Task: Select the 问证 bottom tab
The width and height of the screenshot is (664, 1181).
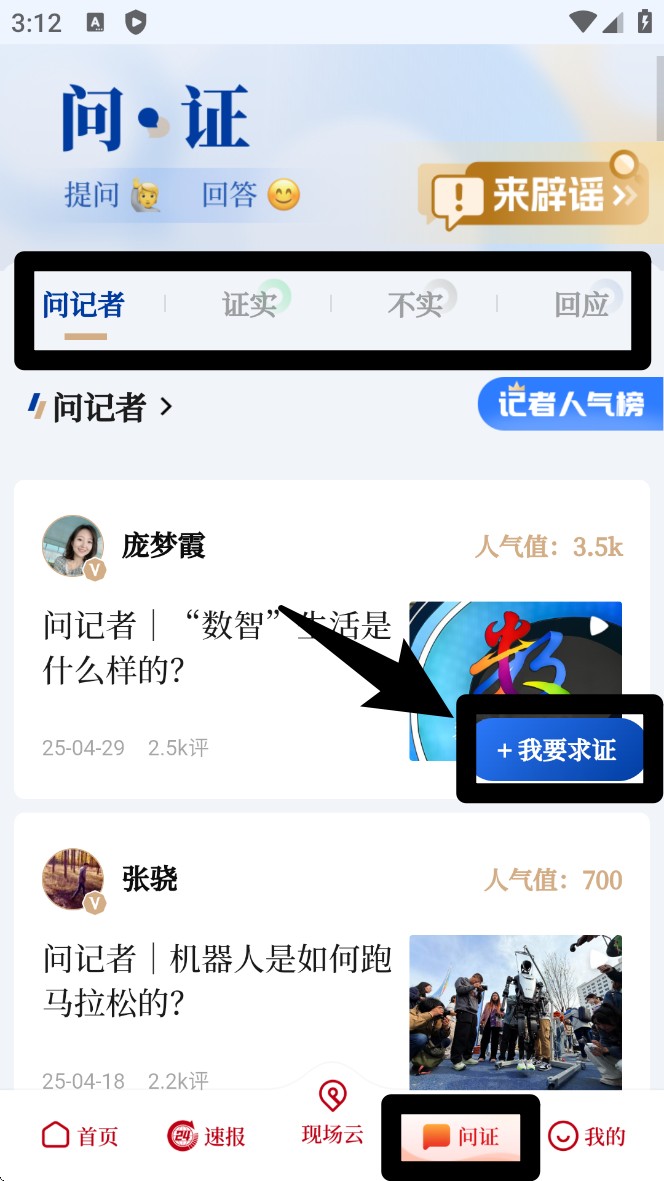Action: pyautogui.click(x=460, y=1136)
